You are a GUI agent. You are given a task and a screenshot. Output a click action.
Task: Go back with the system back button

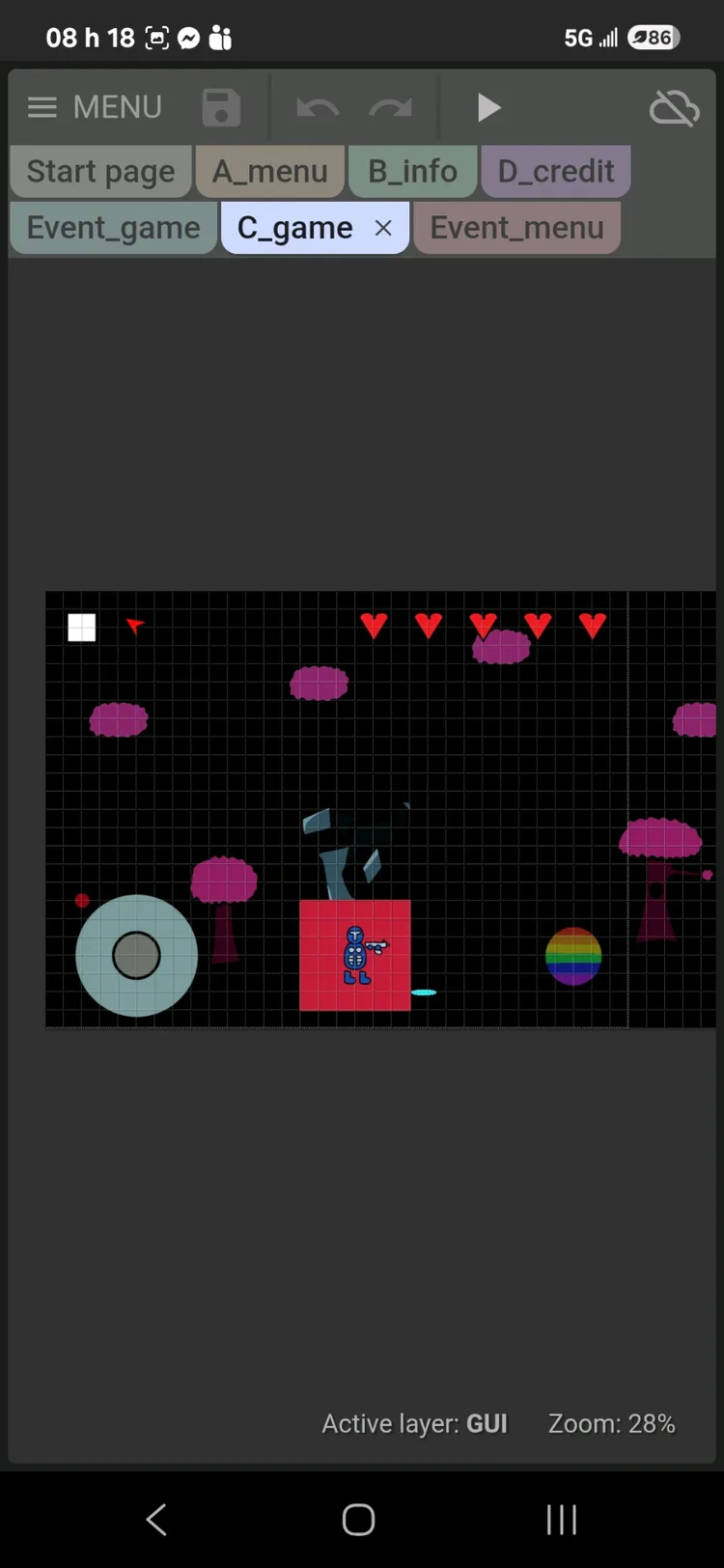click(156, 1519)
